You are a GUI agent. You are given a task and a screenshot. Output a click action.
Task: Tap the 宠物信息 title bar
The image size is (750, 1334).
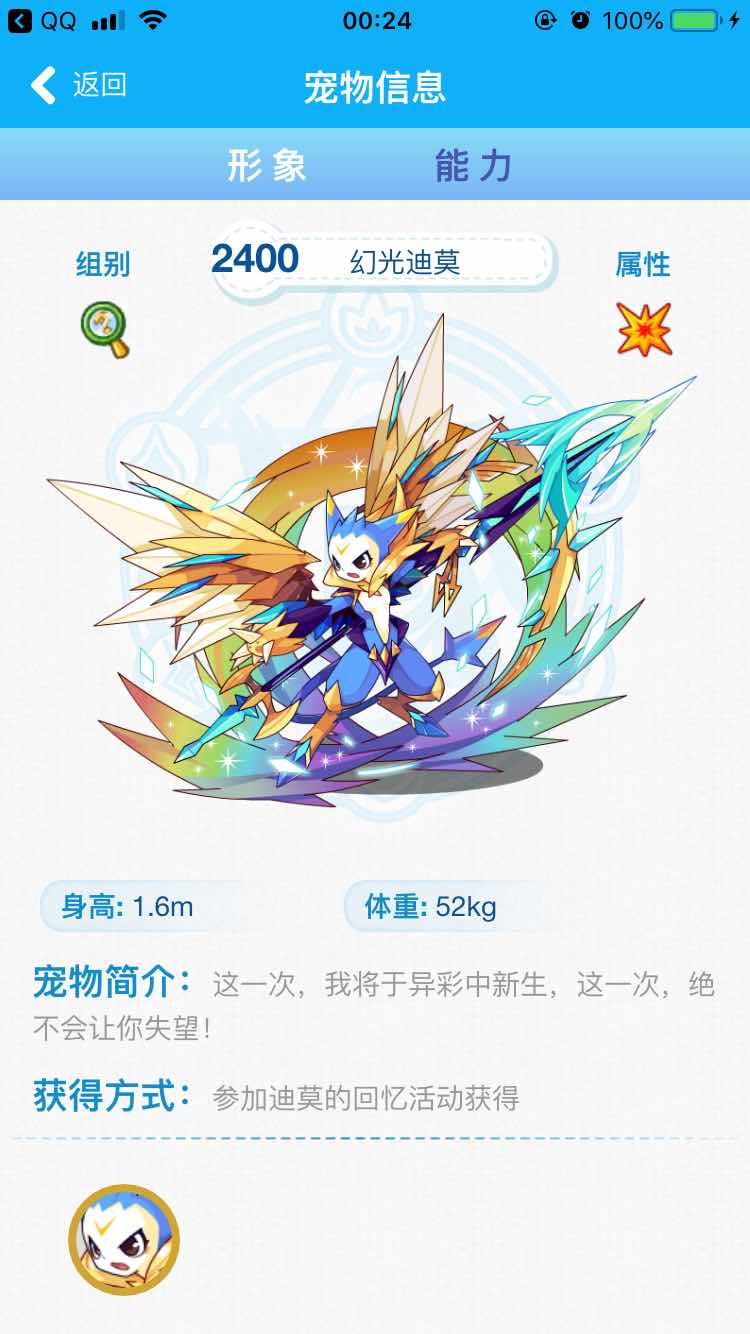coord(375,87)
